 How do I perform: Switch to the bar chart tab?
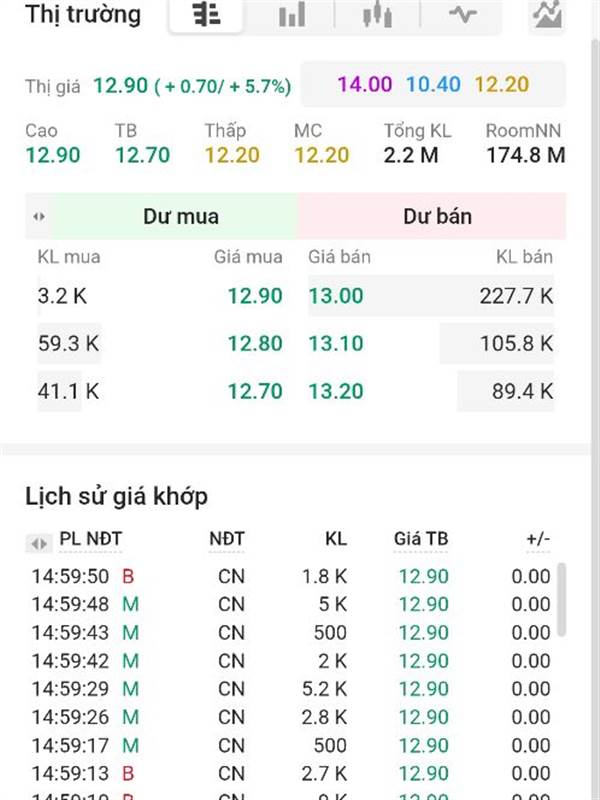(x=292, y=15)
